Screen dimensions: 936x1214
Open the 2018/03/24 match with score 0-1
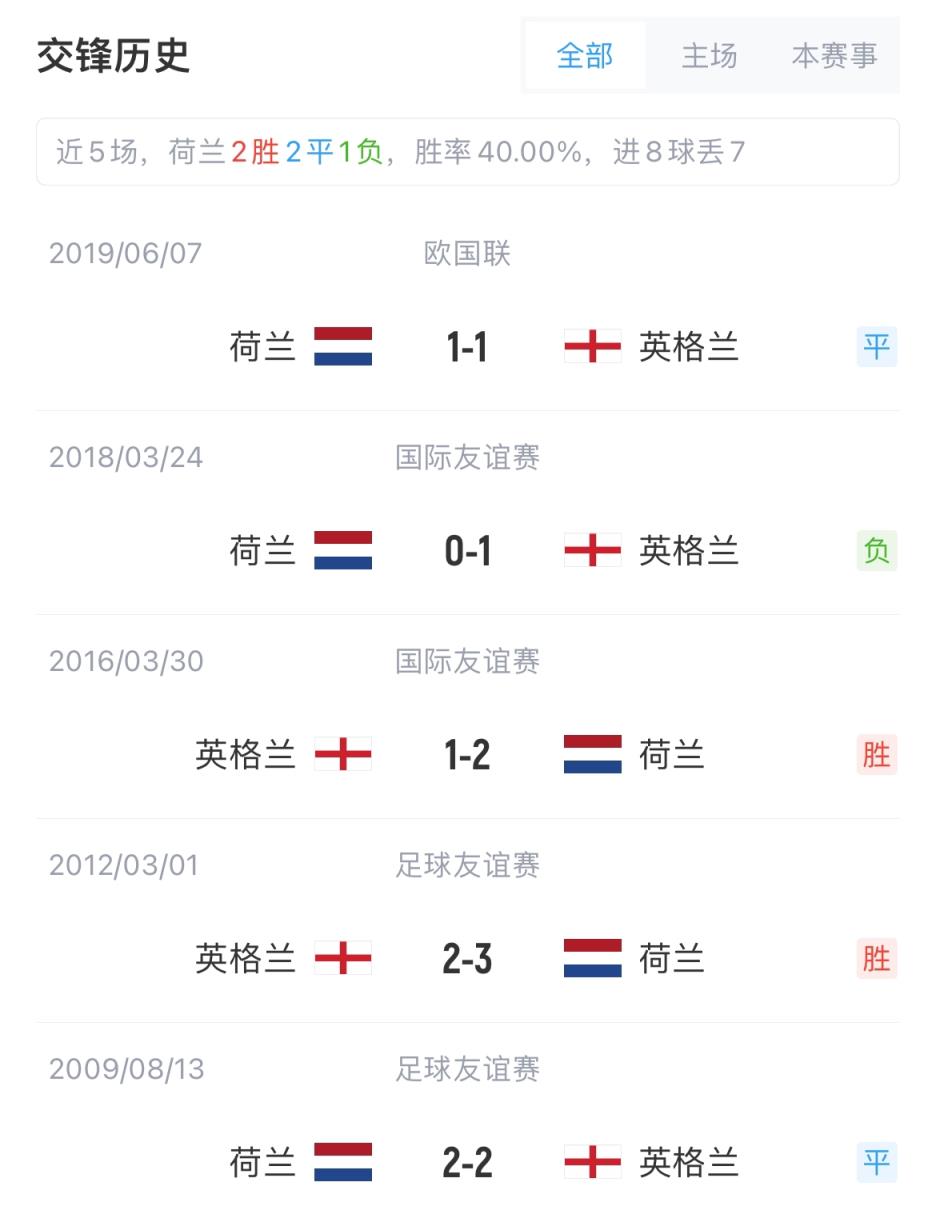pos(467,551)
